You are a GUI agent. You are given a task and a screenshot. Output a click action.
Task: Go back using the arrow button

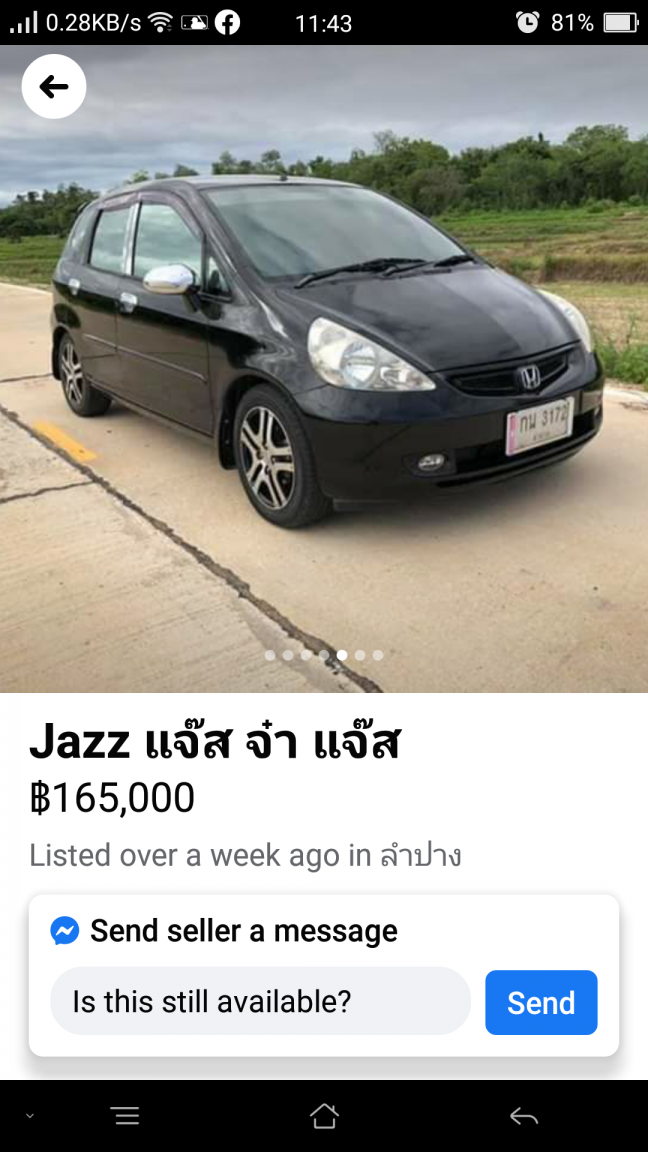[54, 87]
